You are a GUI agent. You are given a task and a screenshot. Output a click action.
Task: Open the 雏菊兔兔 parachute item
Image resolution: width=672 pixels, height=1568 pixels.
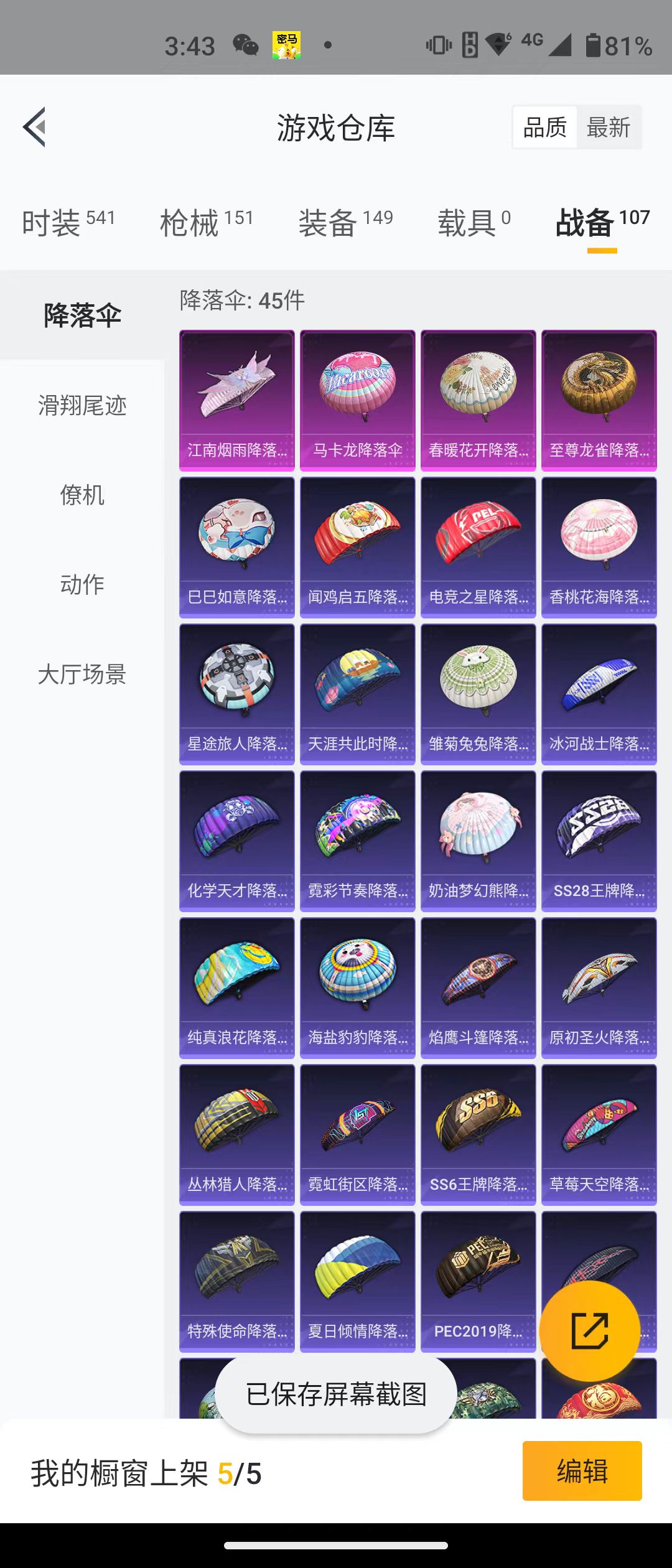(478, 694)
